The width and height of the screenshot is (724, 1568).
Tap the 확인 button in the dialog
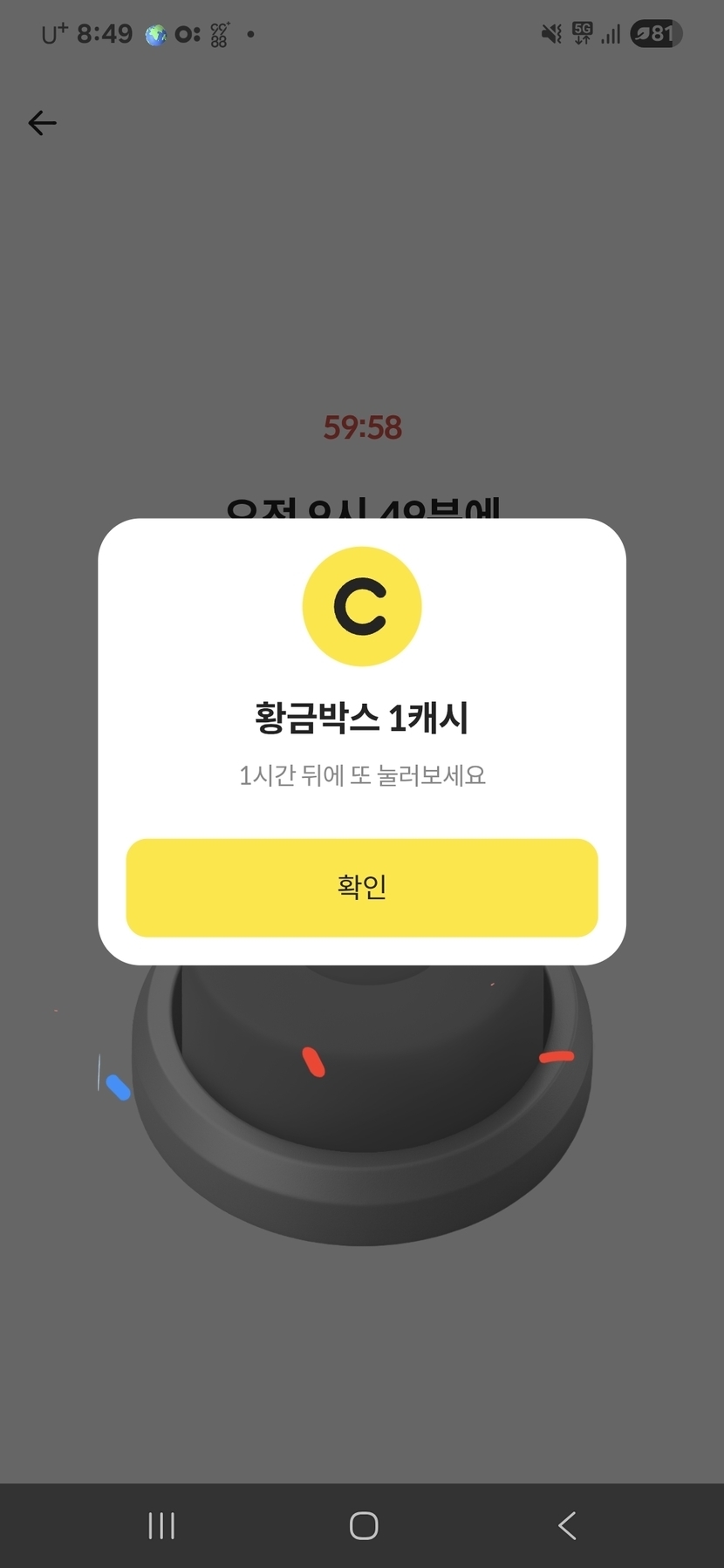[362, 888]
